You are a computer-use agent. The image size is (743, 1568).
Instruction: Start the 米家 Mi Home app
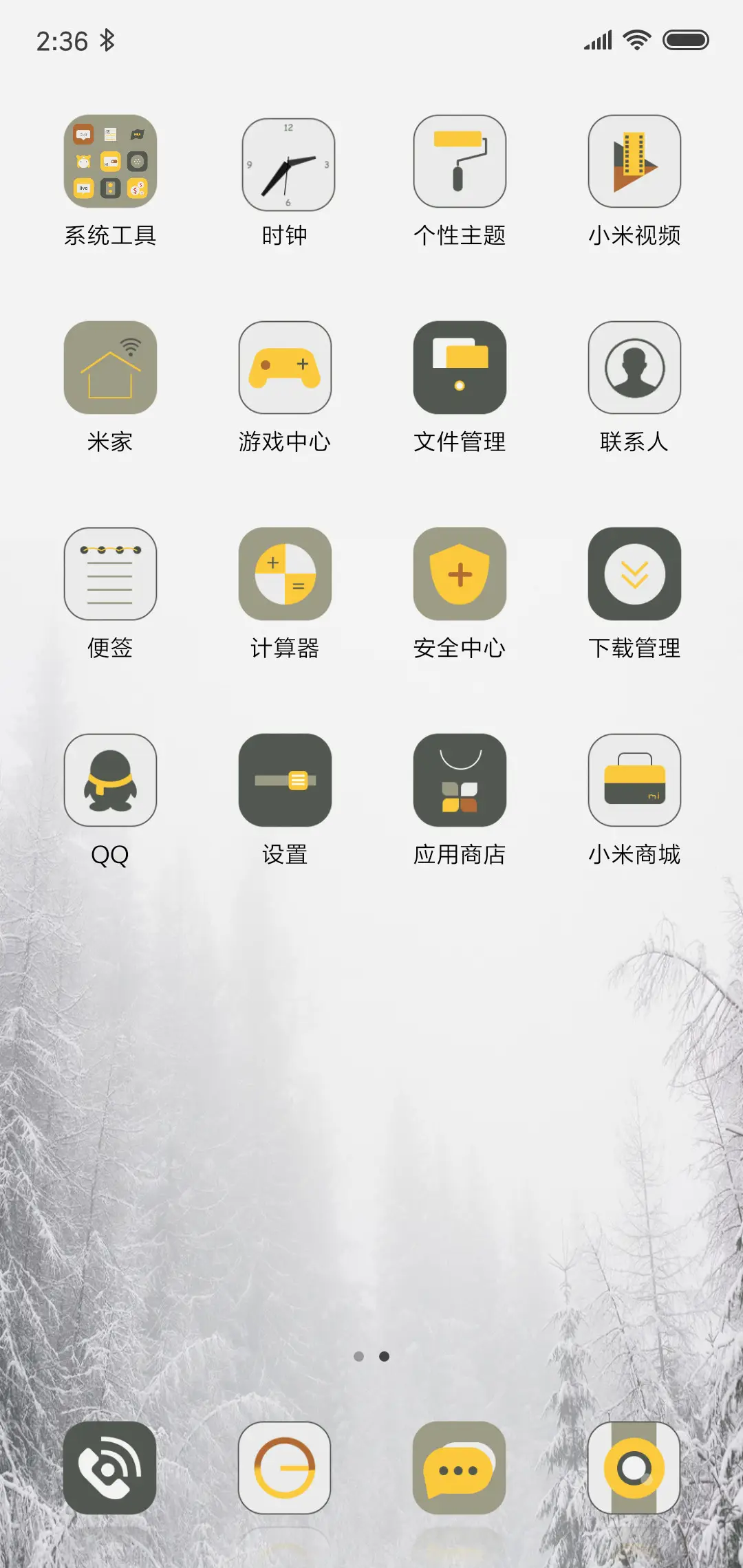(110, 368)
